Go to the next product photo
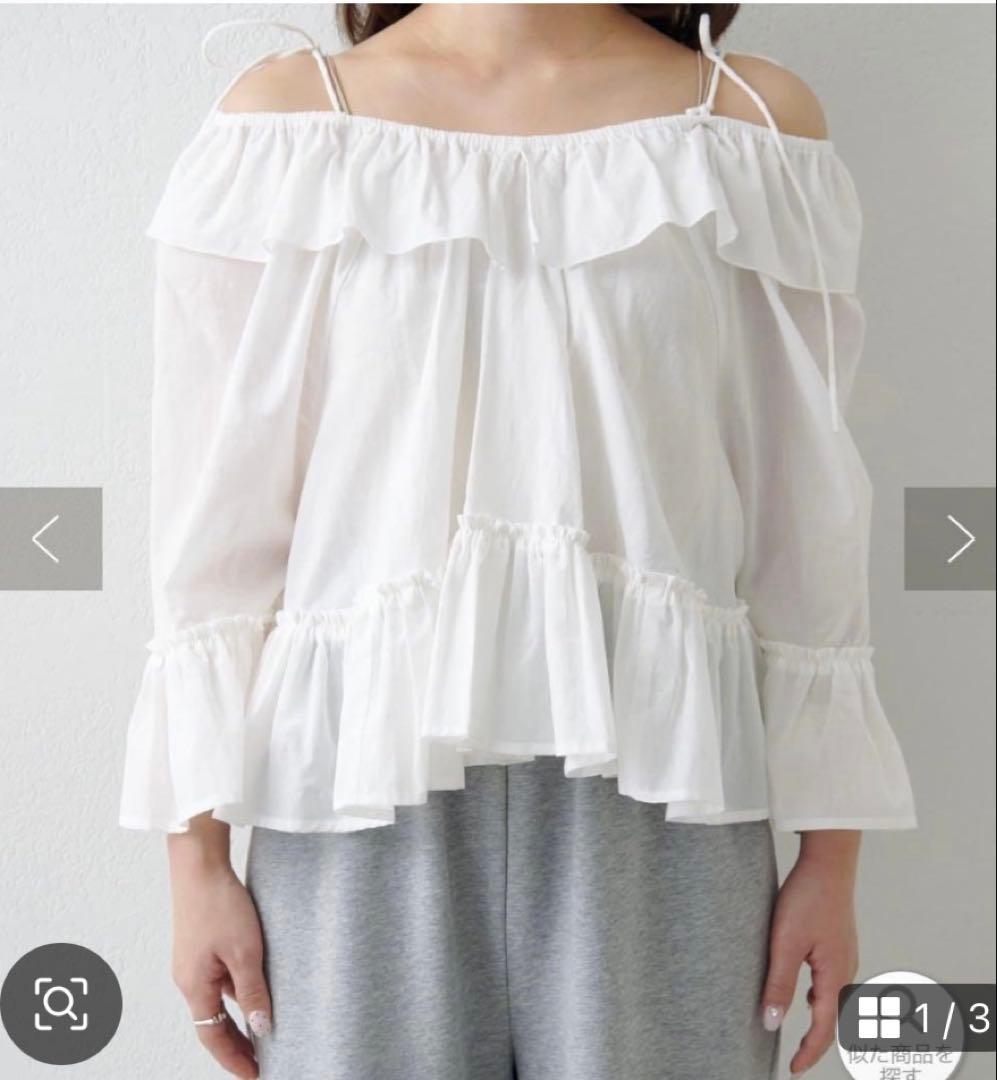 pos(951,539)
